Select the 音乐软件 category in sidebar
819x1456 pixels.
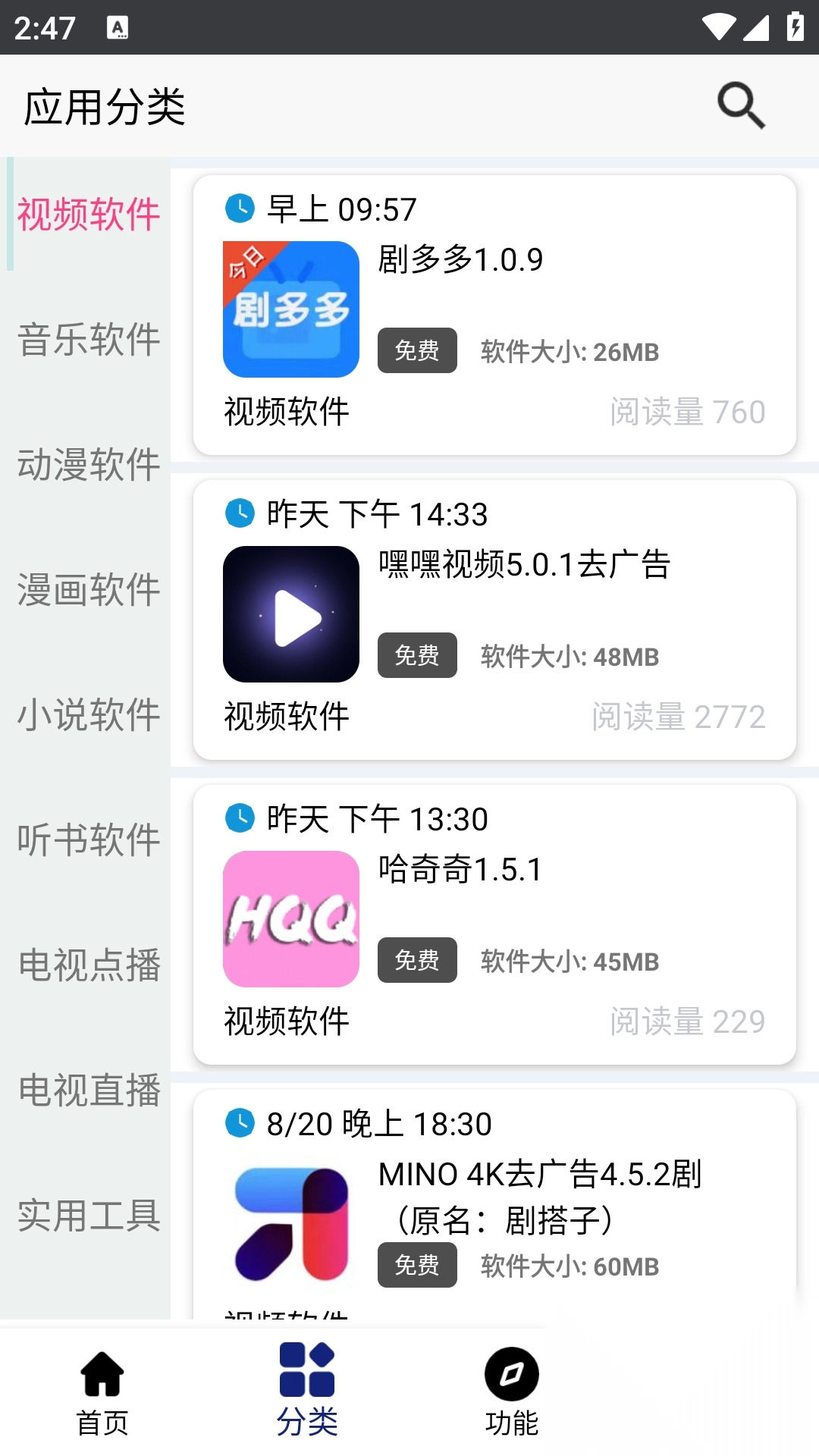pos(88,341)
